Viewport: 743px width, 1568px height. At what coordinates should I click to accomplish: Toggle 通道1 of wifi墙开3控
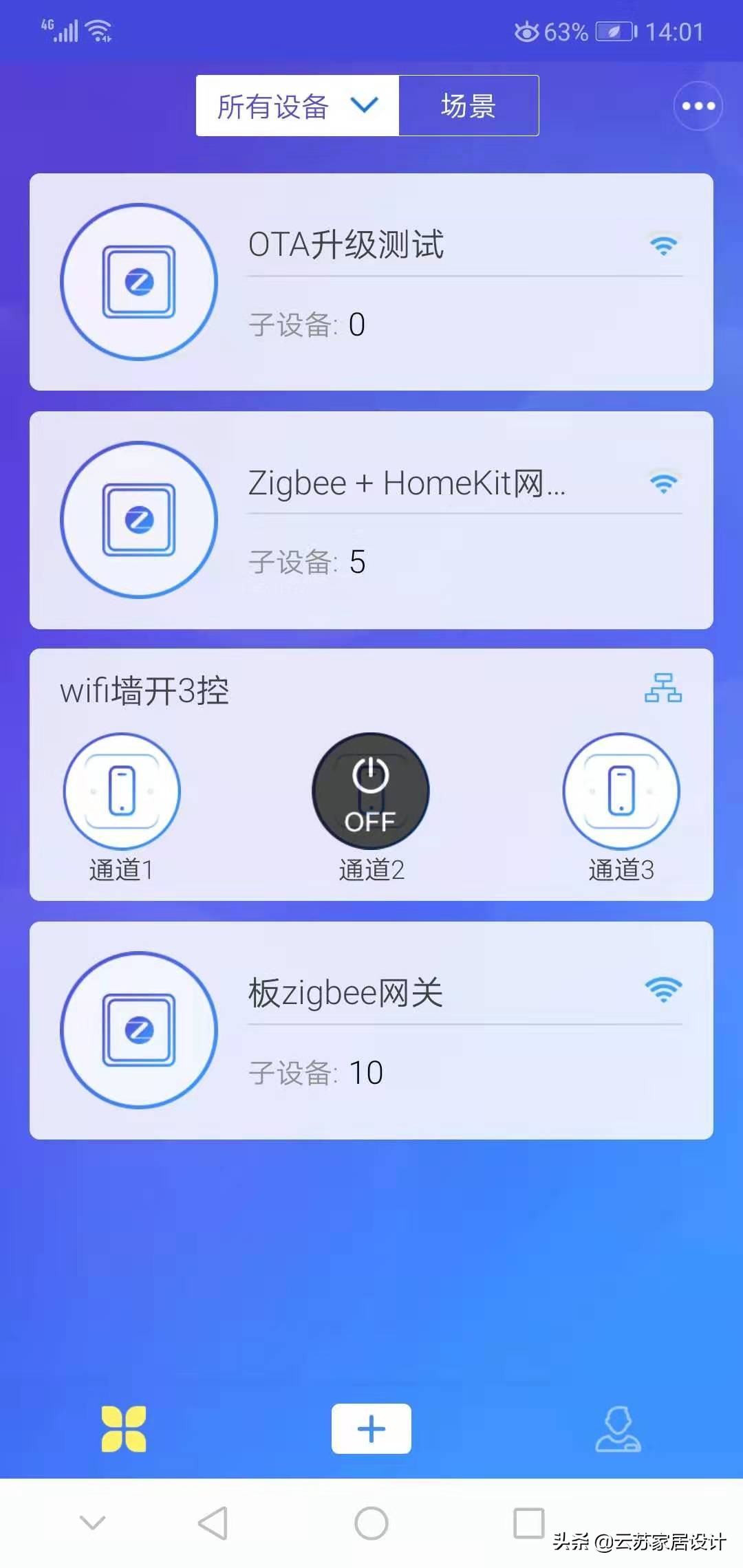(x=122, y=792)
